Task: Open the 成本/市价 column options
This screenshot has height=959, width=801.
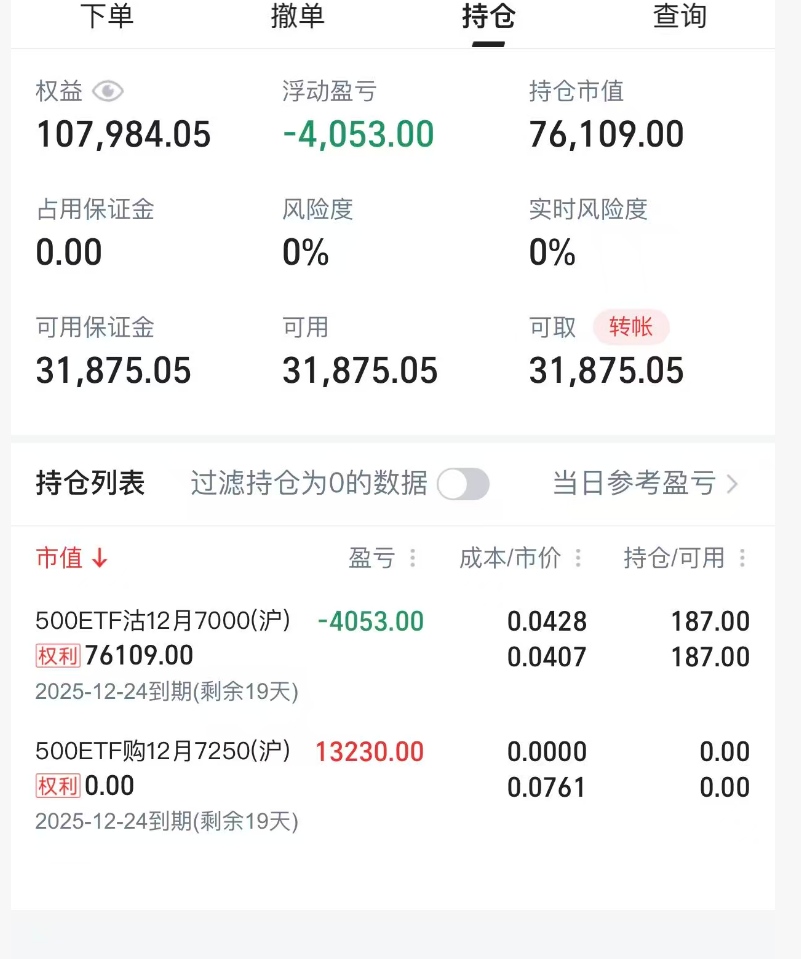Action: [578, 558]
